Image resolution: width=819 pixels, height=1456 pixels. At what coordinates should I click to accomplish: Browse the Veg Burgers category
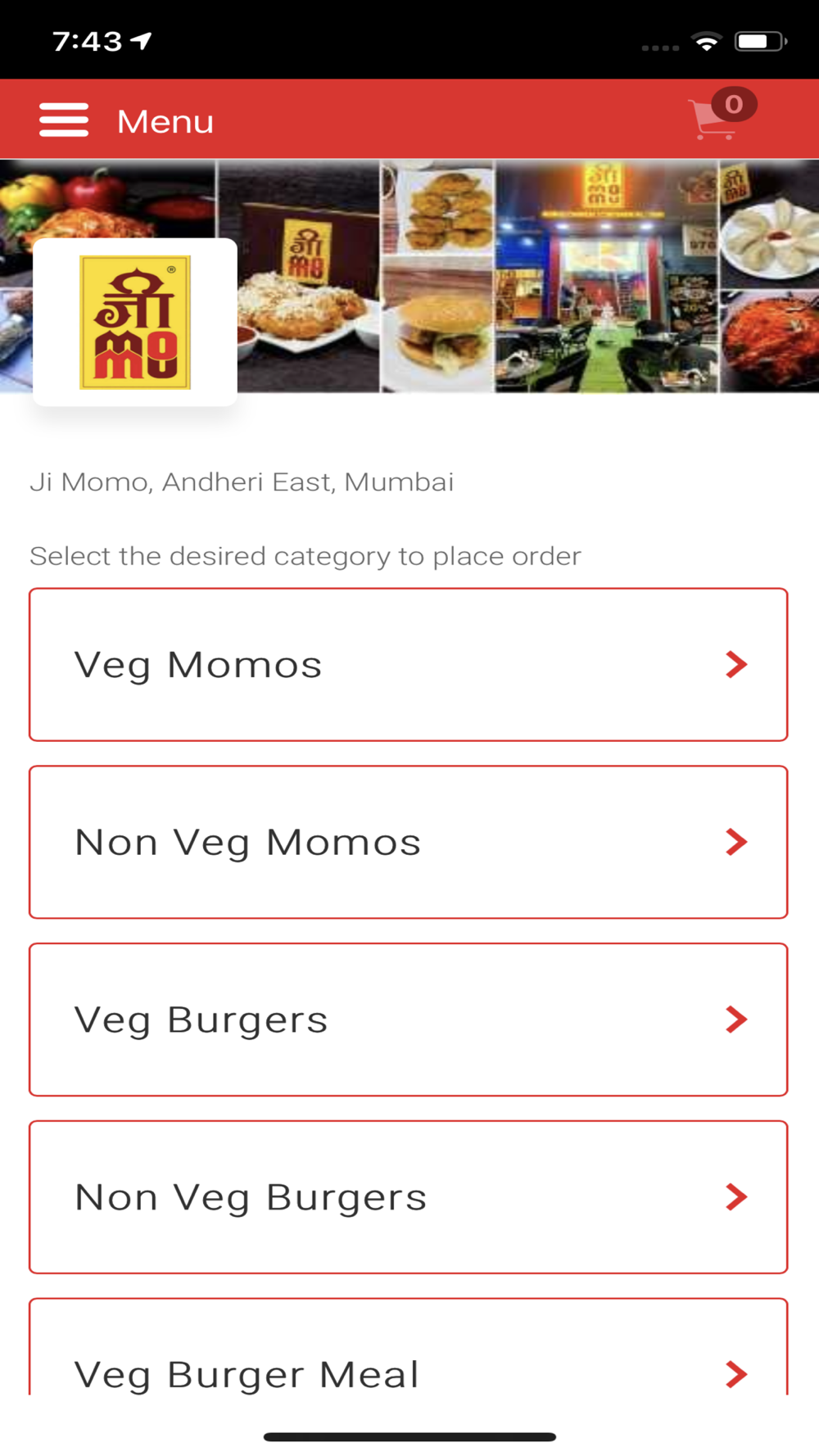click(409, 1020)
